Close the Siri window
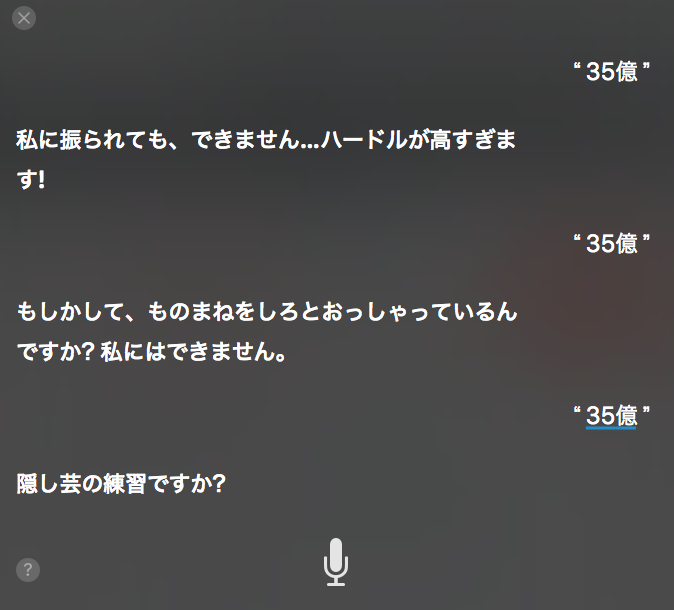The width and height of the screenshot is (674, 610). point(24,18)
